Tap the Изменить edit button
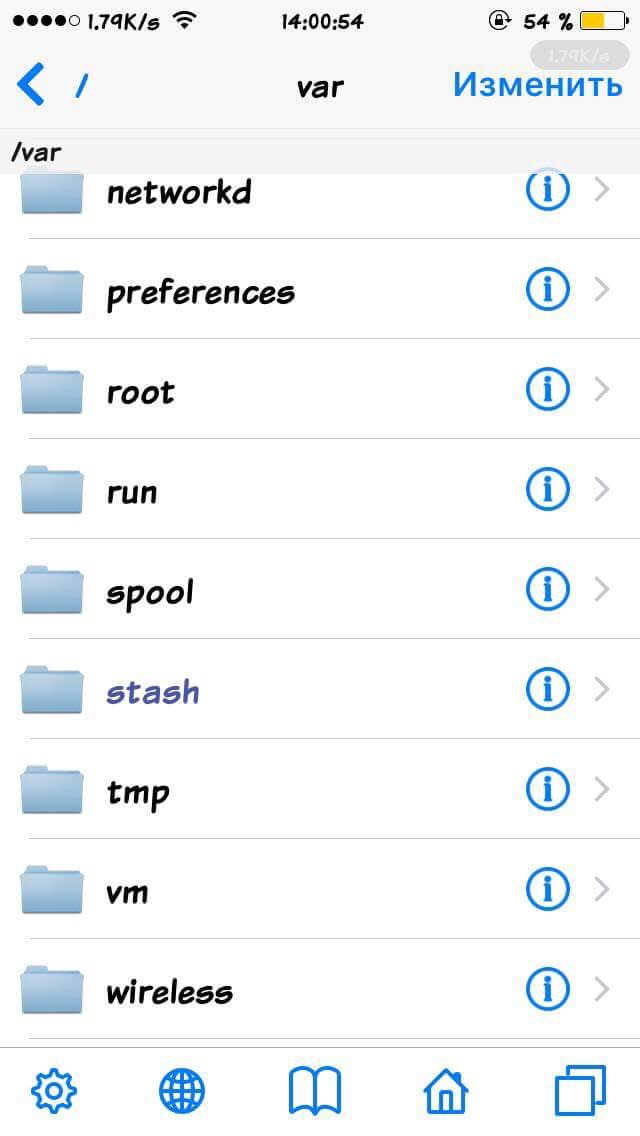 click(x=537, y=85)
